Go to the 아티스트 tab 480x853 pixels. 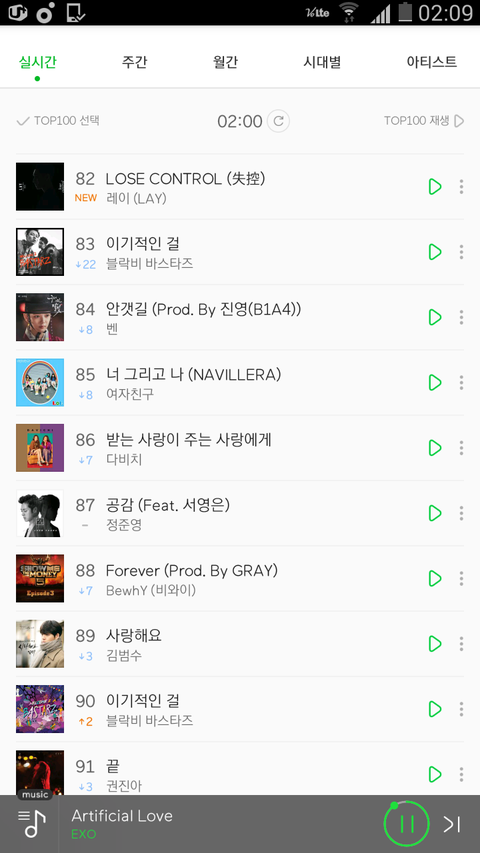(x=432, y=62)
